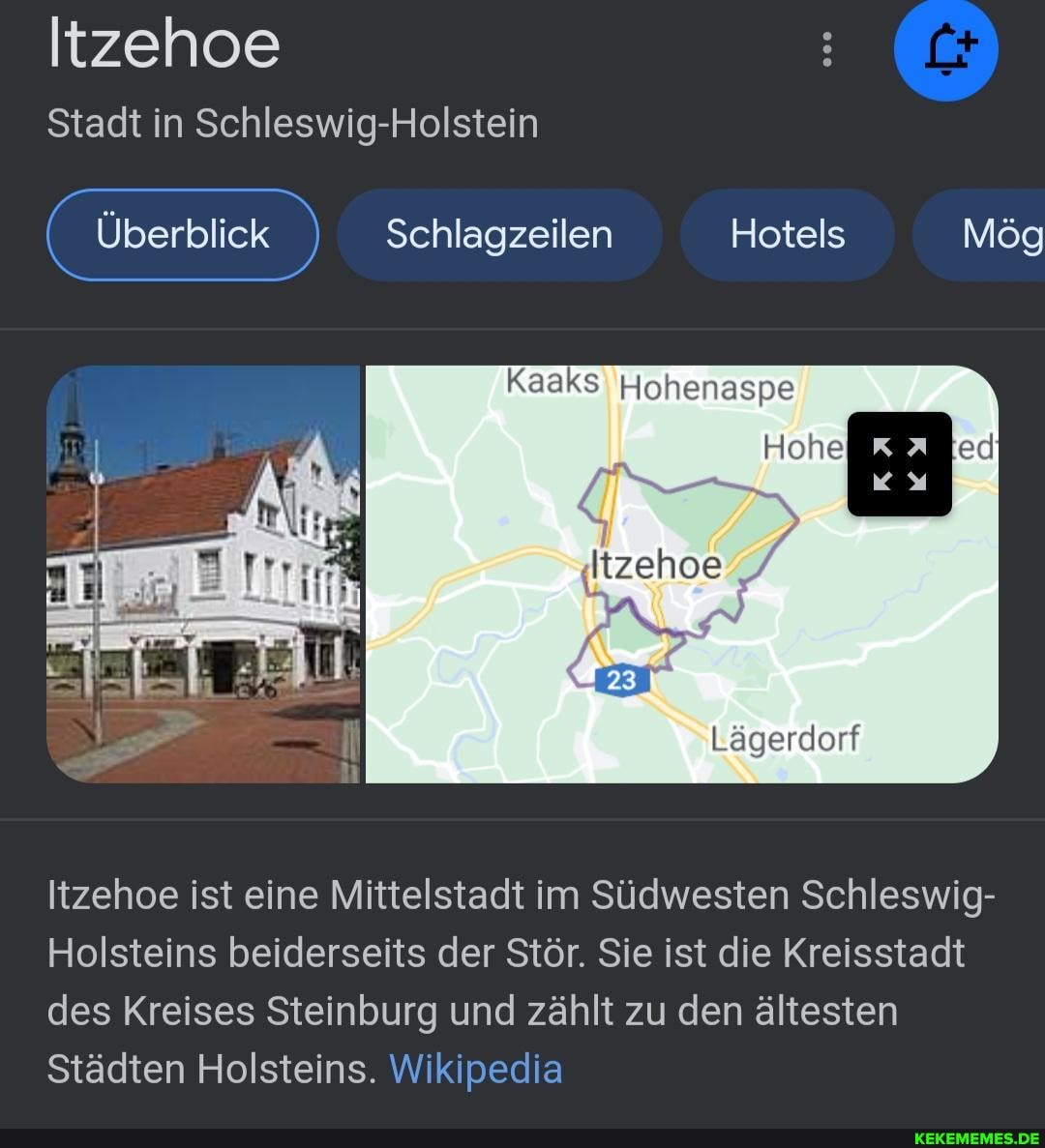Switch to the Schlagzeilen chip

coord(499,235)
